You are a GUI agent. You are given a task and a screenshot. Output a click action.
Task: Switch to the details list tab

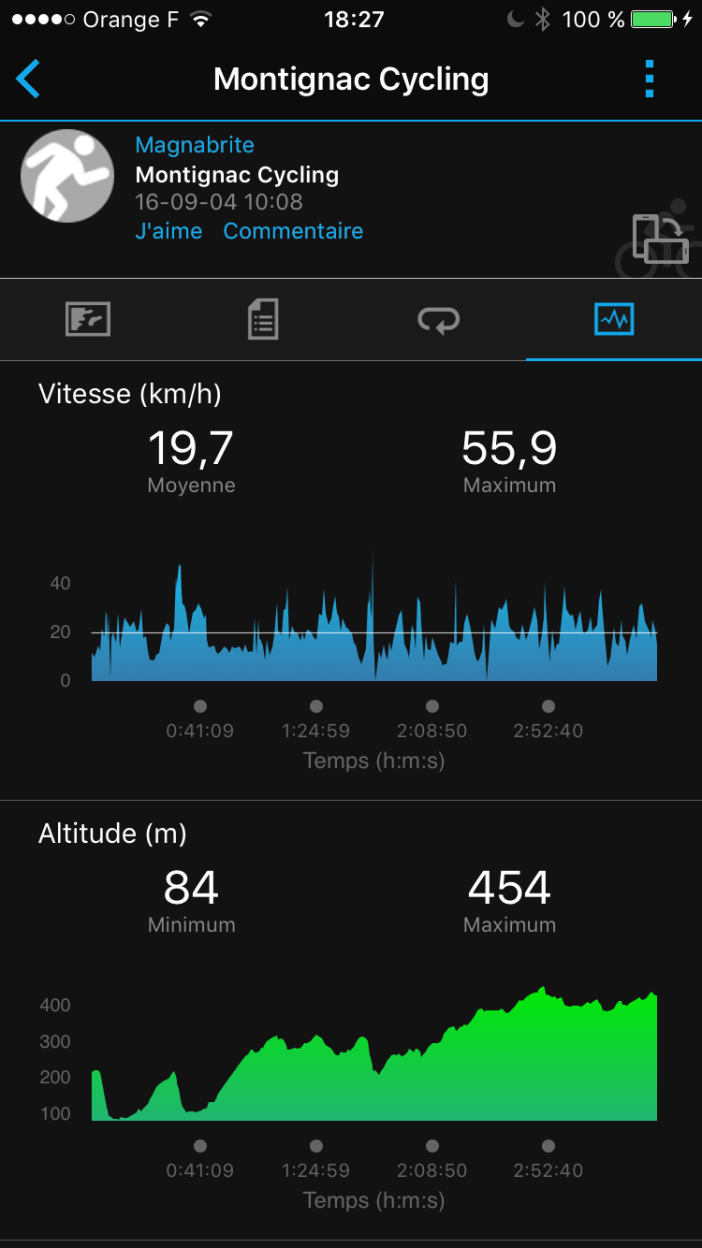263,320
